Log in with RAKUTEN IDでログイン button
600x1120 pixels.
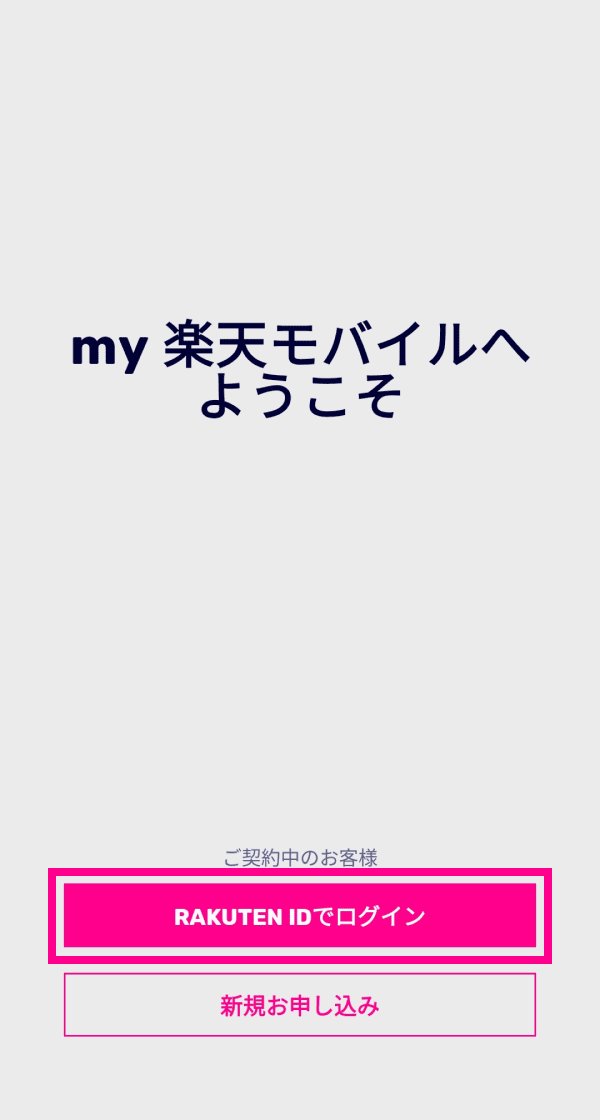click(300, 915)
